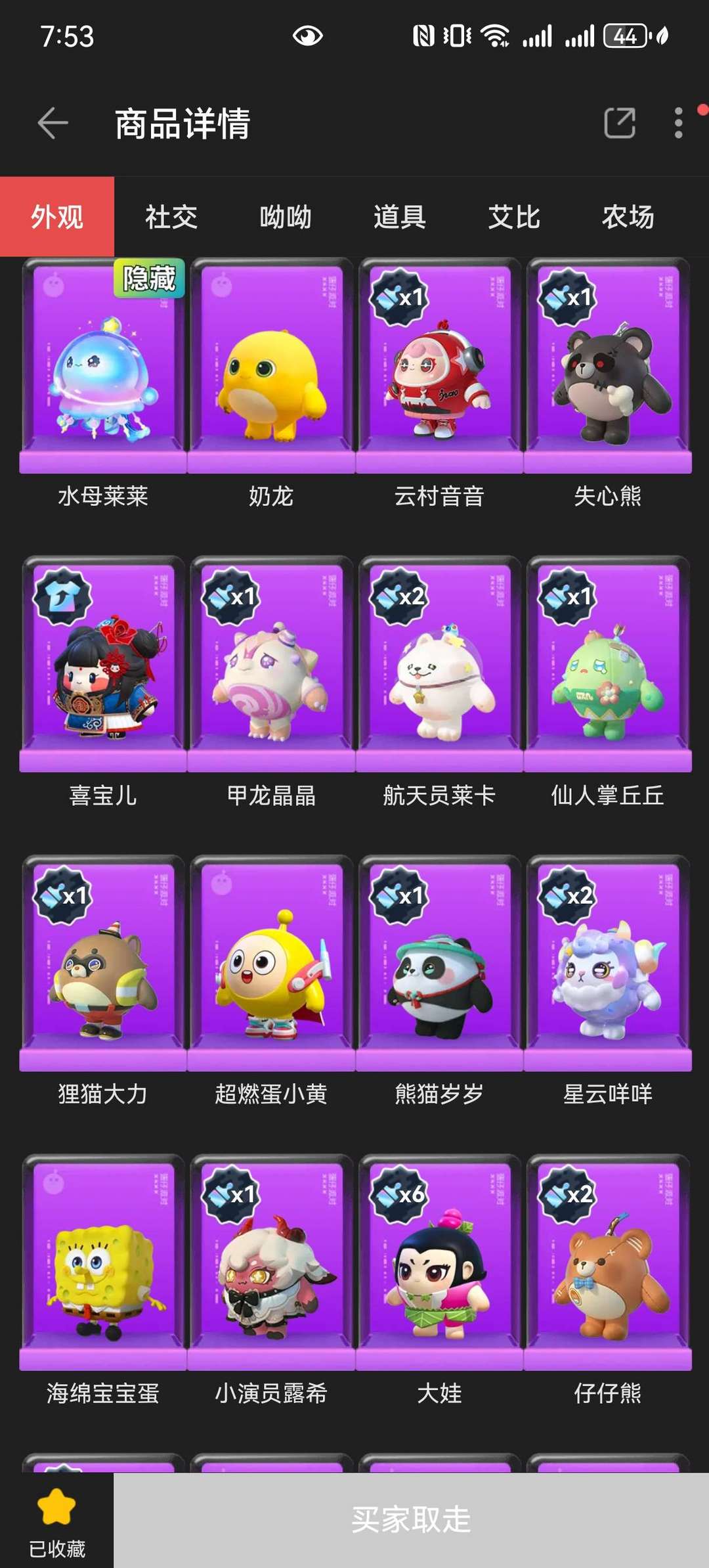View the 农场 tab
The width and height of the screenshot is (709, 1568).
tap(628, 217)
